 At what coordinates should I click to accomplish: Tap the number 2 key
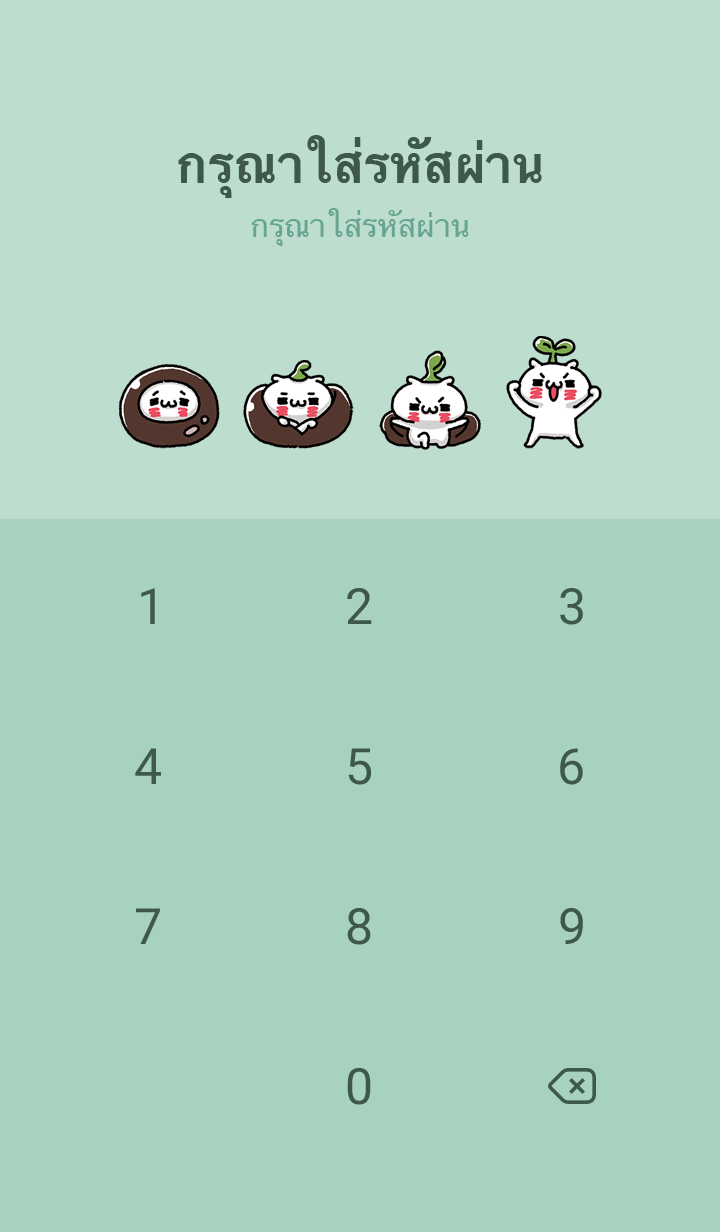coord(359,607)
